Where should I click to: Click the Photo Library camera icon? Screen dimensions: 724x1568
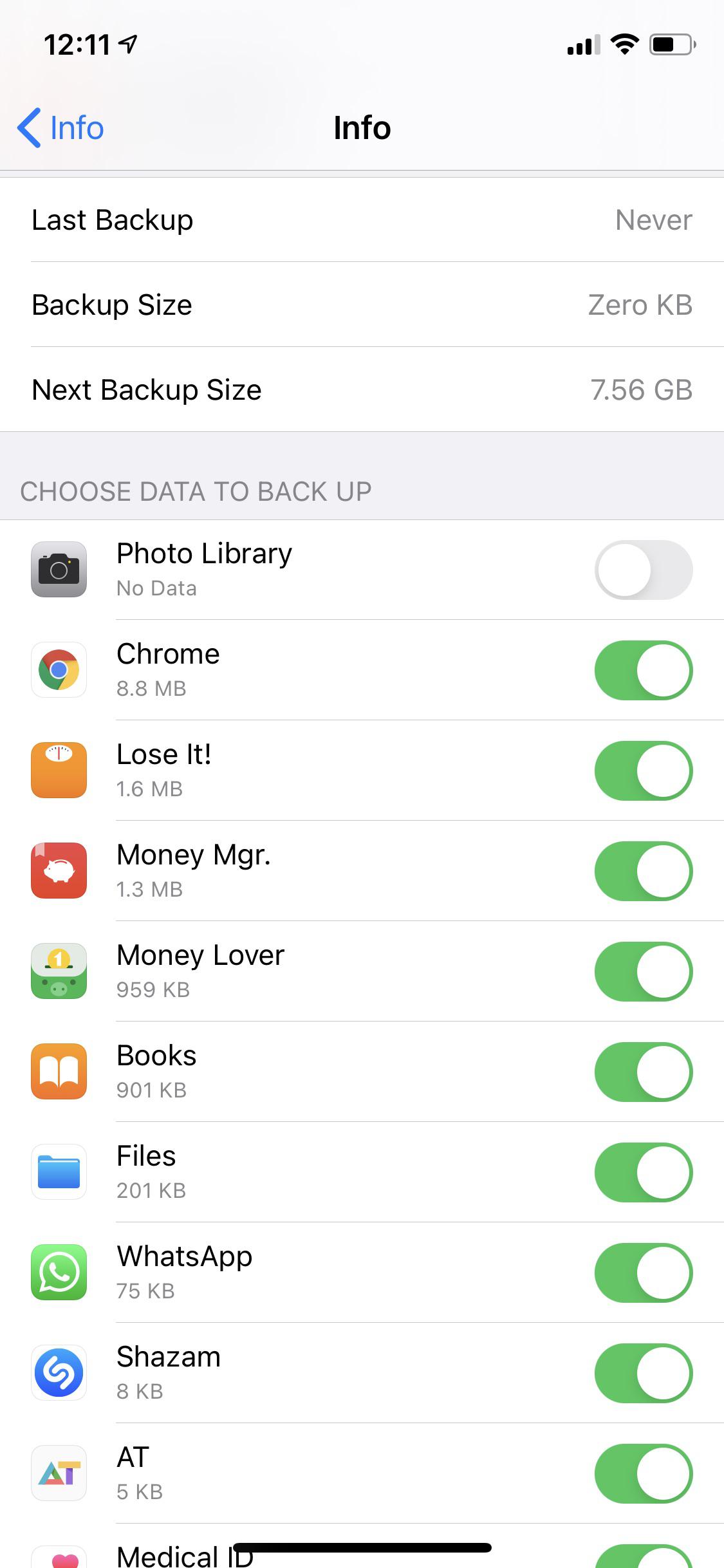point(59,570)
